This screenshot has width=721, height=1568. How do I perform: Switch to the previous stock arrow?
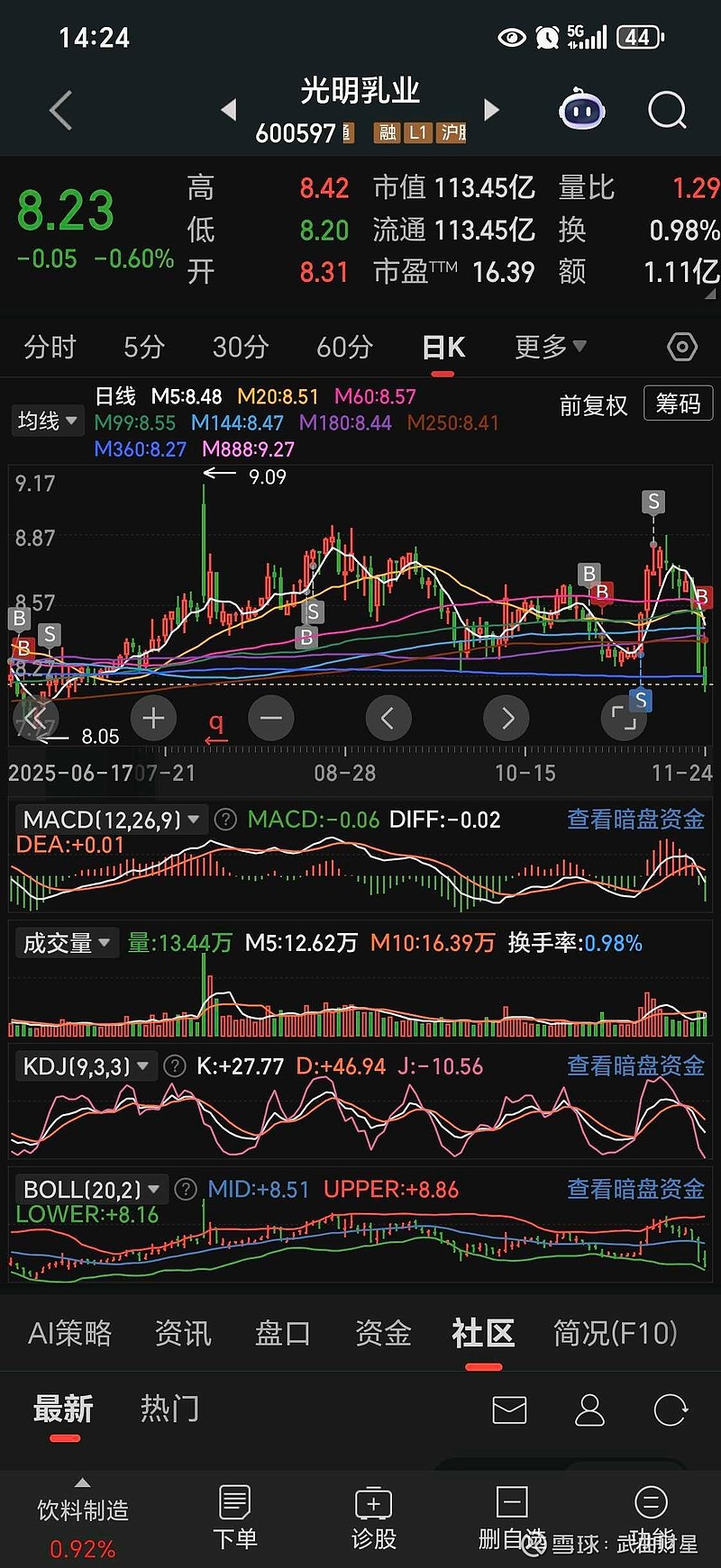point(229,110)
